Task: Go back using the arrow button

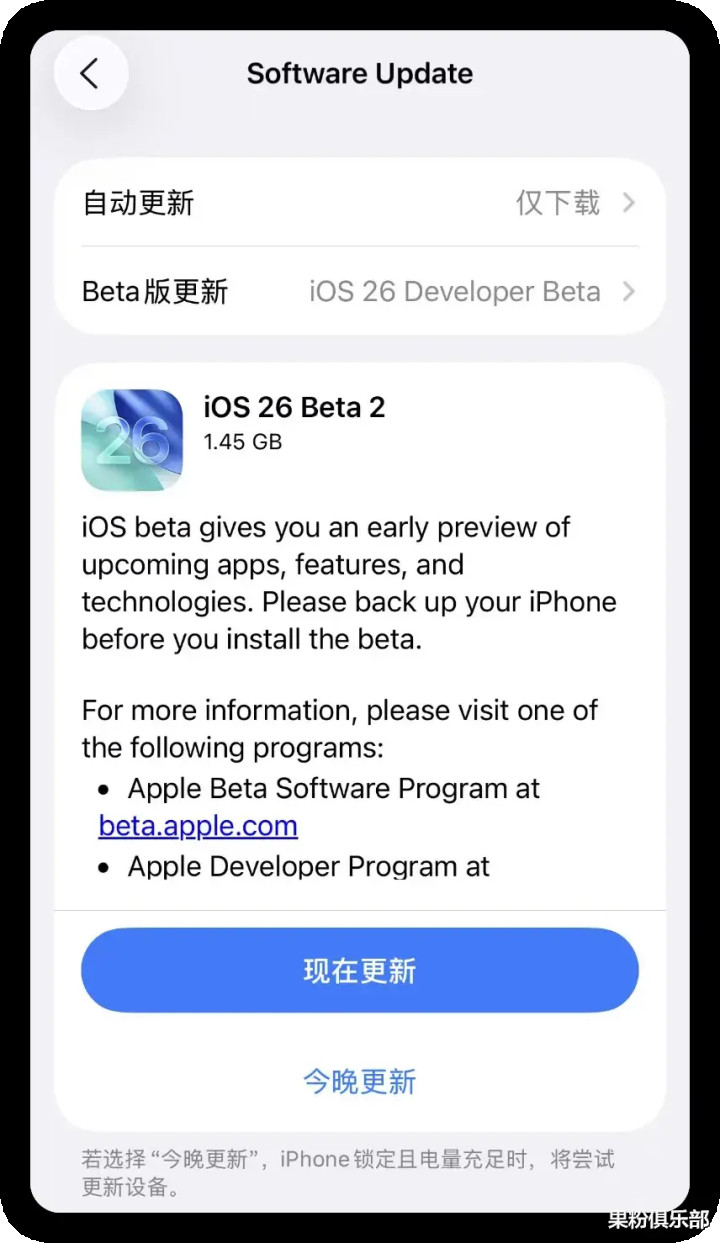Action: [91, 73]
